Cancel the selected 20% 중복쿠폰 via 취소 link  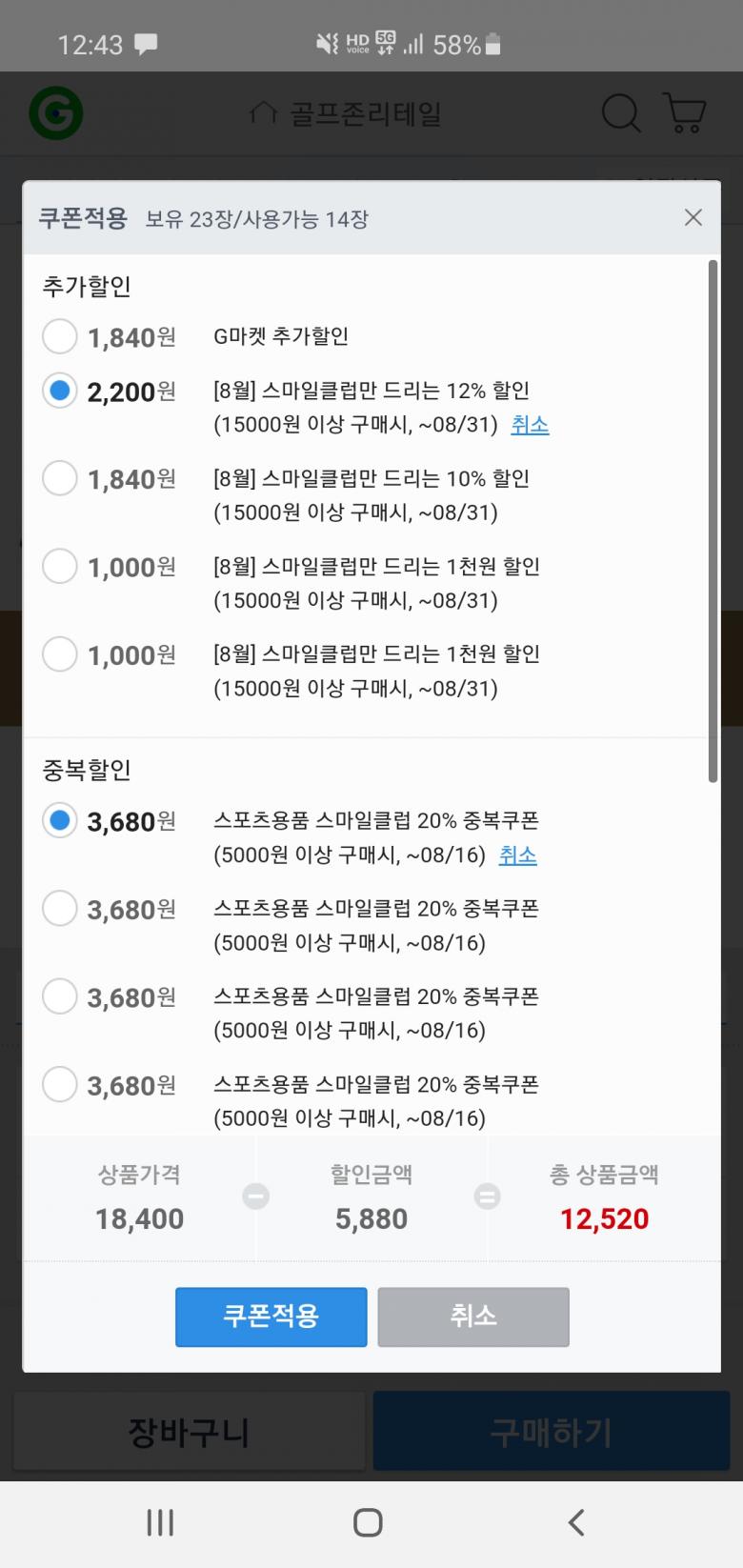(x=517, y=855)
